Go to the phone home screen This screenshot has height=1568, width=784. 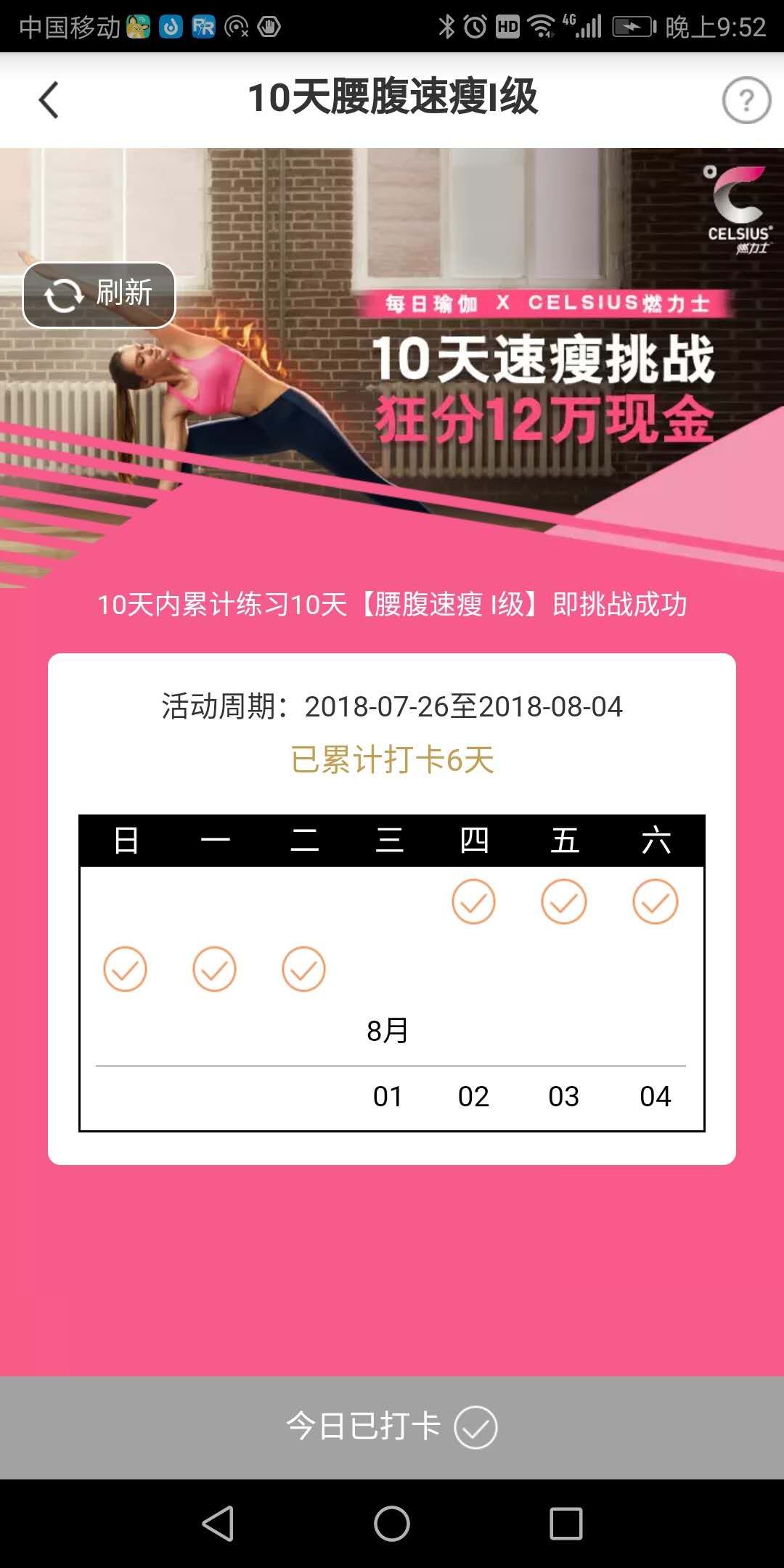tap(392, 1523)
